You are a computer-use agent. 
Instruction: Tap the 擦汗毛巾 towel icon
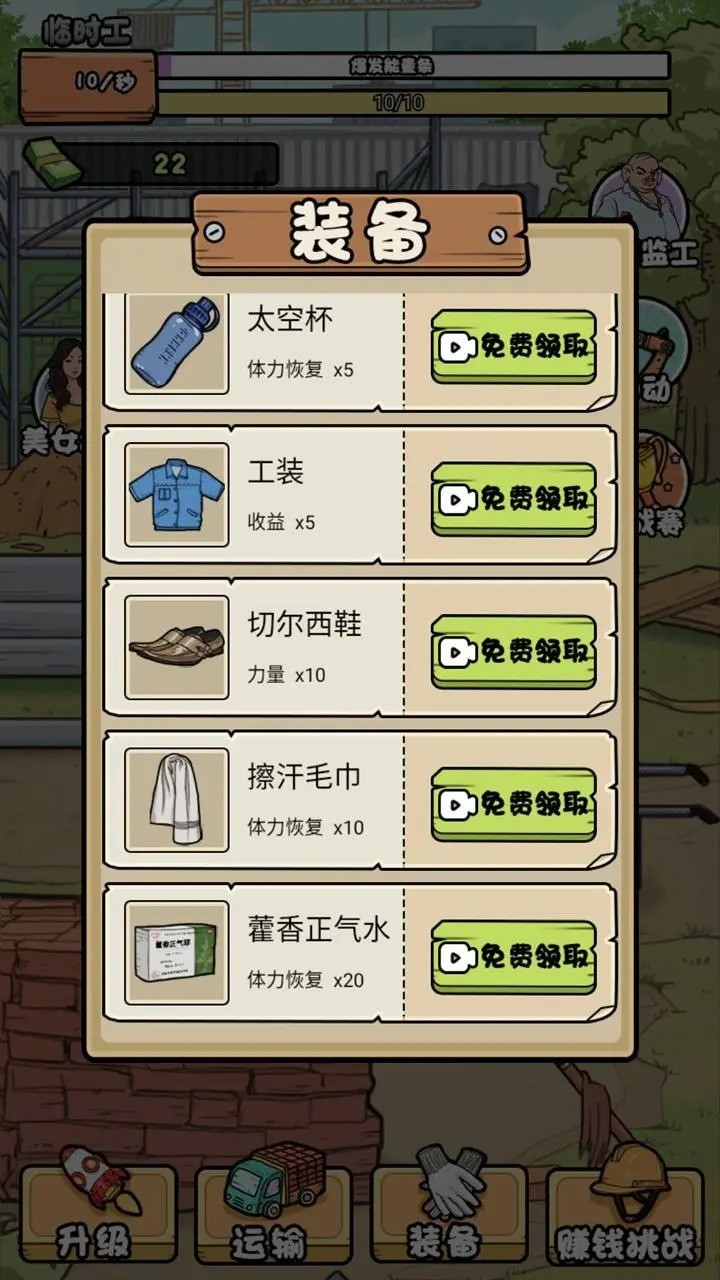(x=175, y=800)
